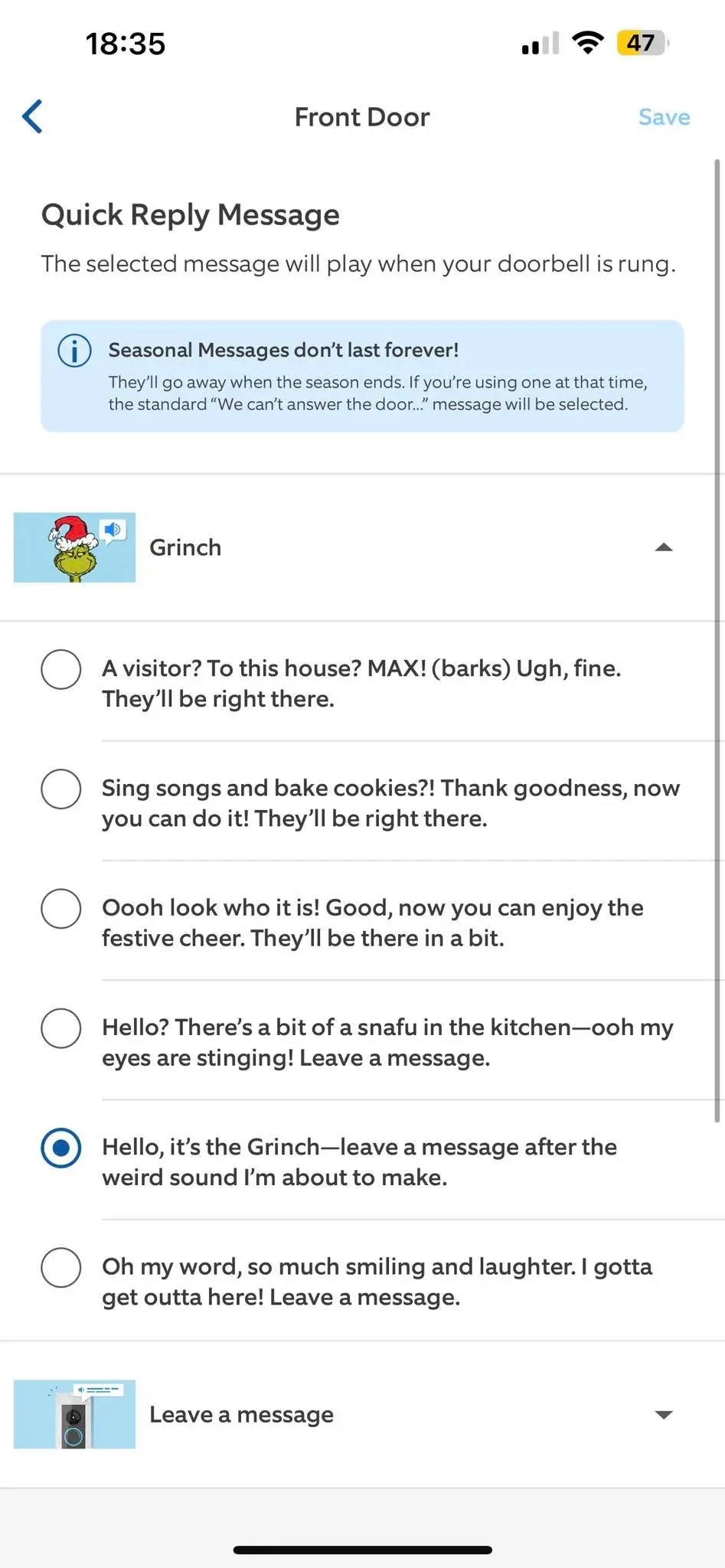Screen dimensions: 725x1568
Task: Tap the speaker icon on the Grinch preview
Action: (x=113, y=529)
